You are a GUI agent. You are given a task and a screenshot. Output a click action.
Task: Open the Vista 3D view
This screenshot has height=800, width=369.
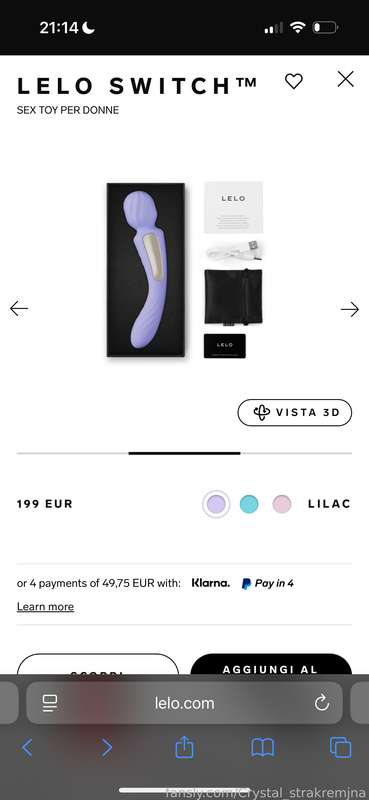click(x=294, y=412)
